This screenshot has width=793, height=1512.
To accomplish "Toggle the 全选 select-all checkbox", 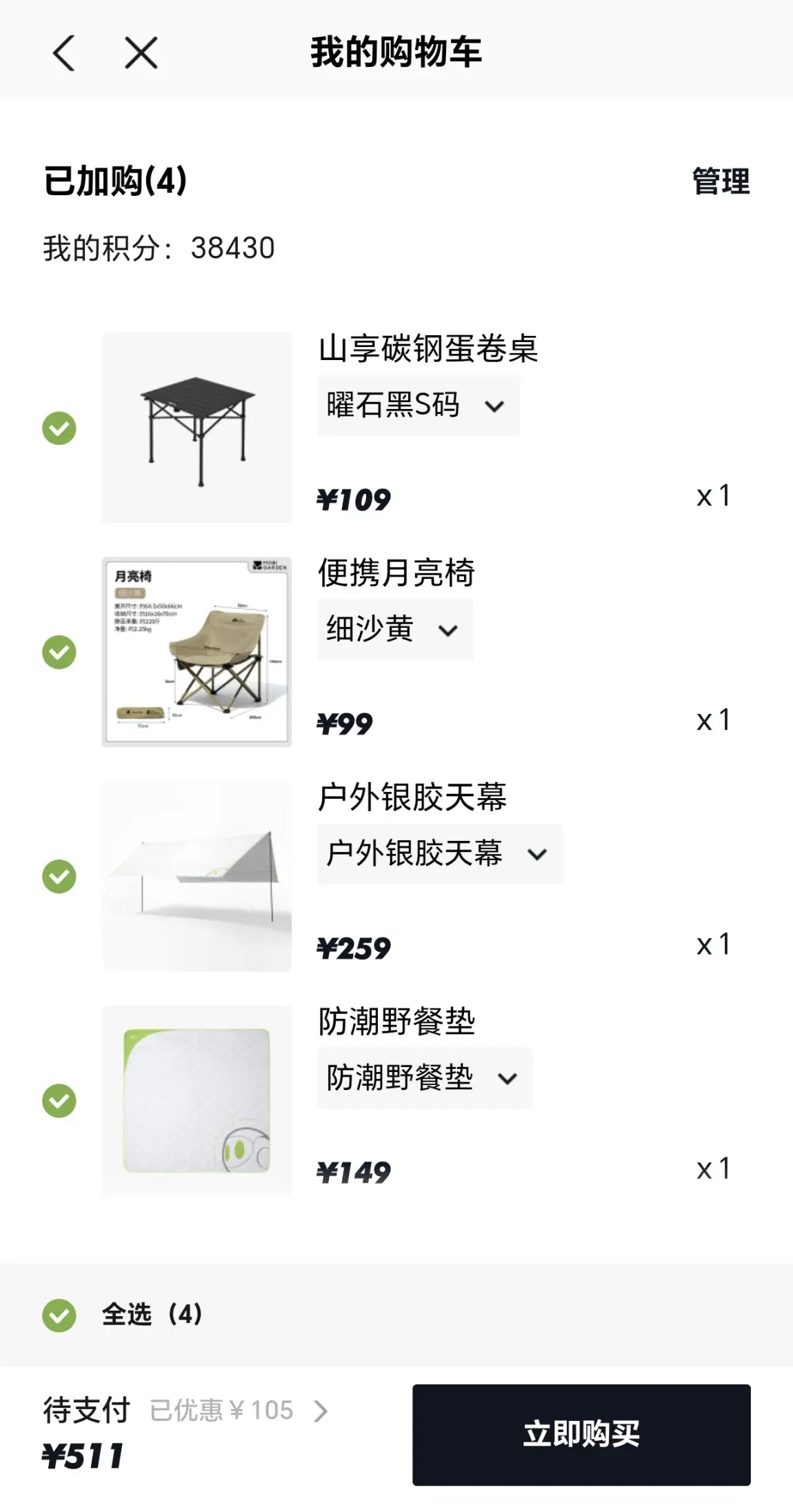I will pyautogui.click(x=59, y=1315).
